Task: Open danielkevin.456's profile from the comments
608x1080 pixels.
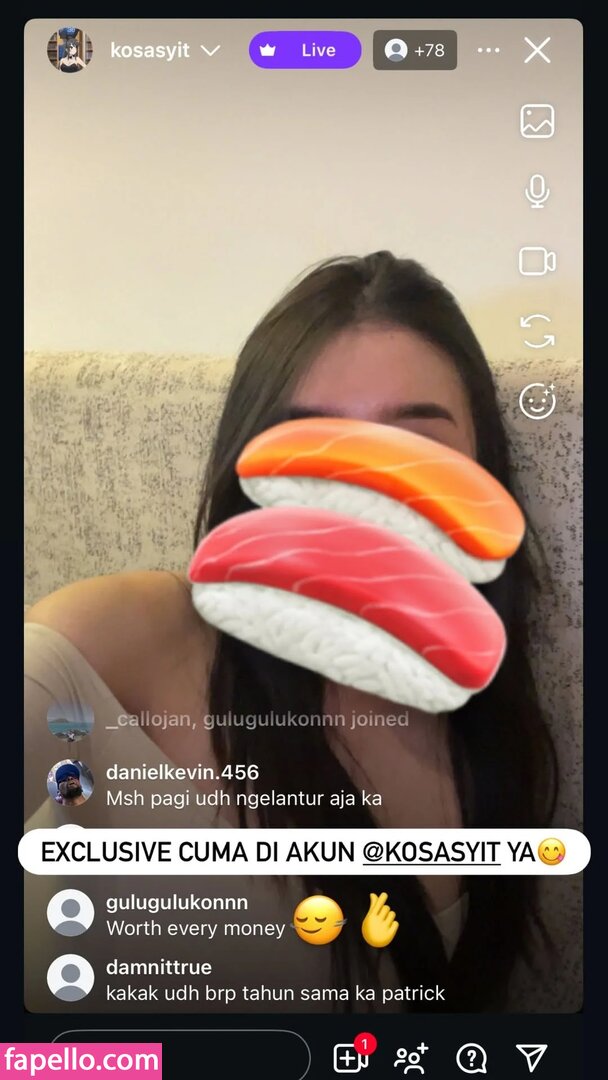Action: (x=70, y=783)
